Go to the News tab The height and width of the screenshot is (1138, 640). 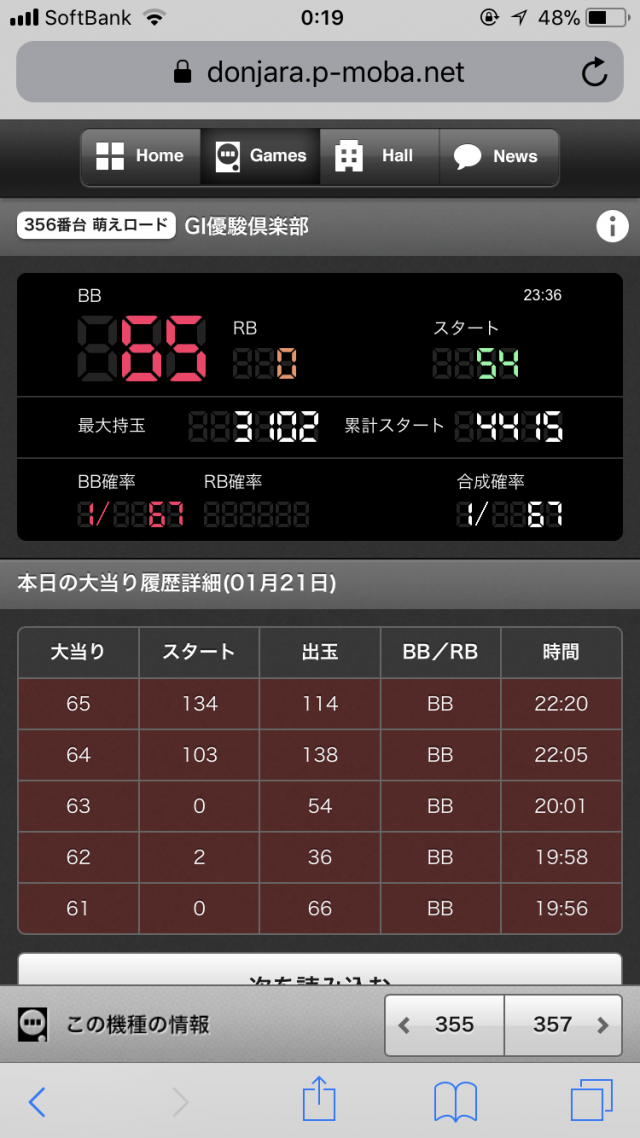click(x=498, y=156)
